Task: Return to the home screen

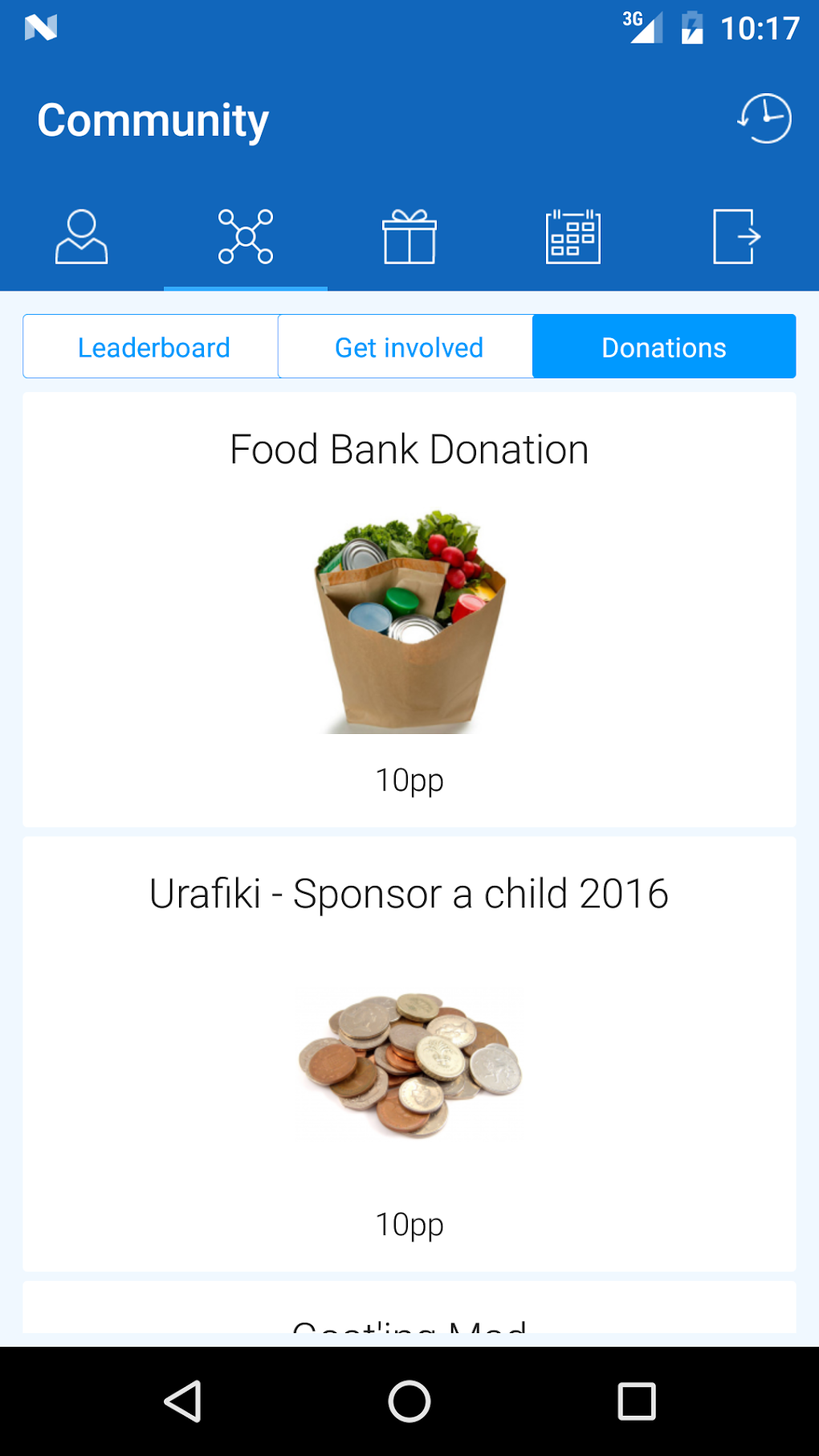Action: point(409,1401)
